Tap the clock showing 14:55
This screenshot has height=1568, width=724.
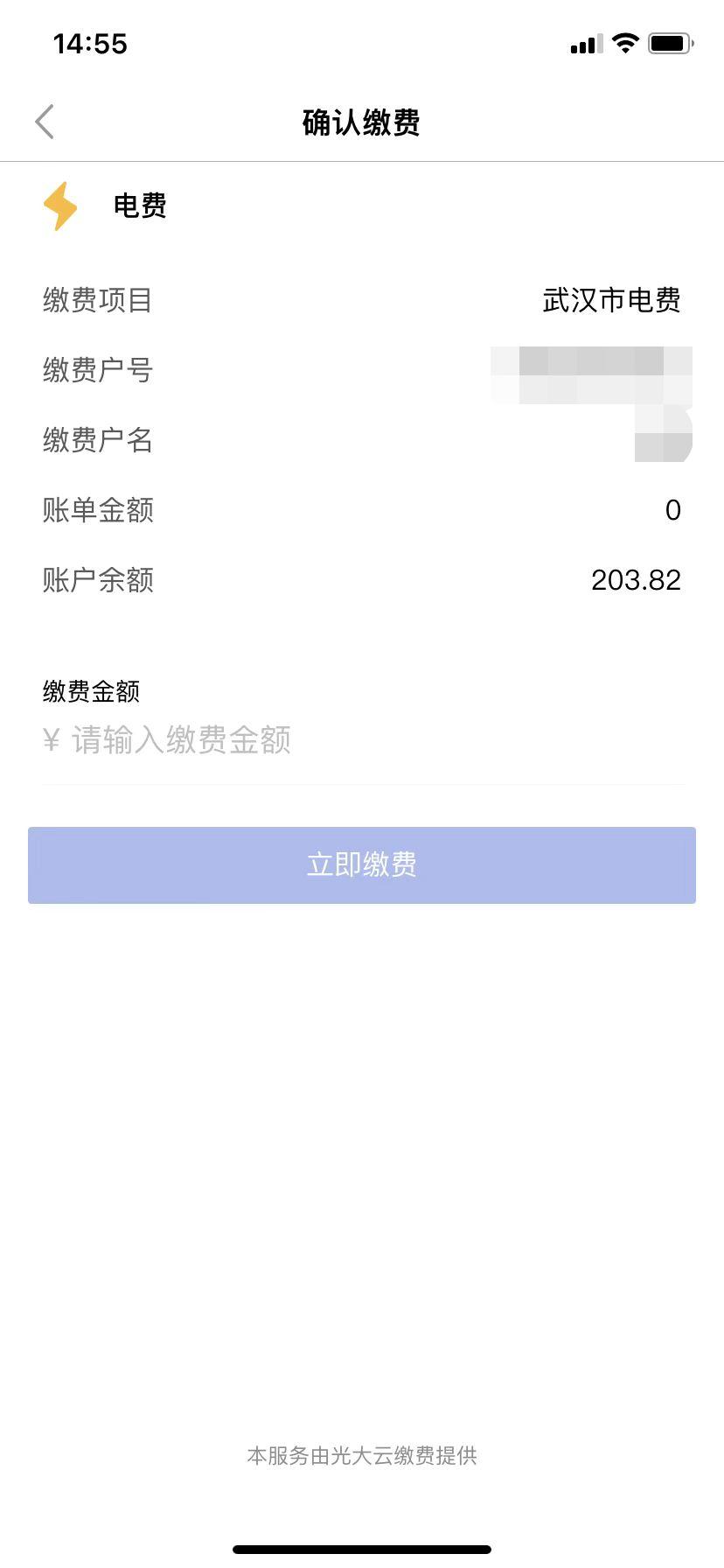click(90, 43)
